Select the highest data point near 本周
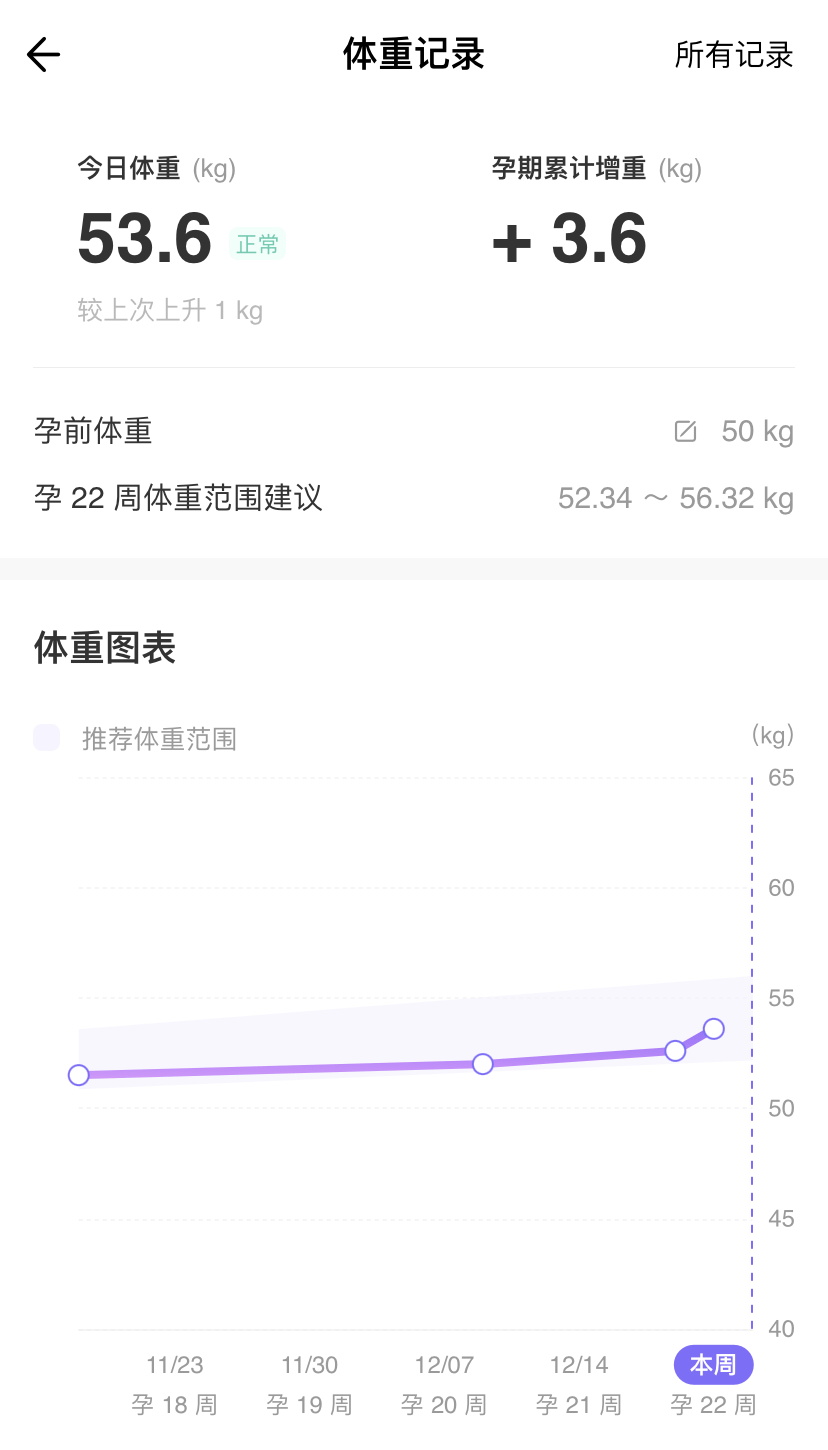828x1450 pixels. coord(713,1028)
